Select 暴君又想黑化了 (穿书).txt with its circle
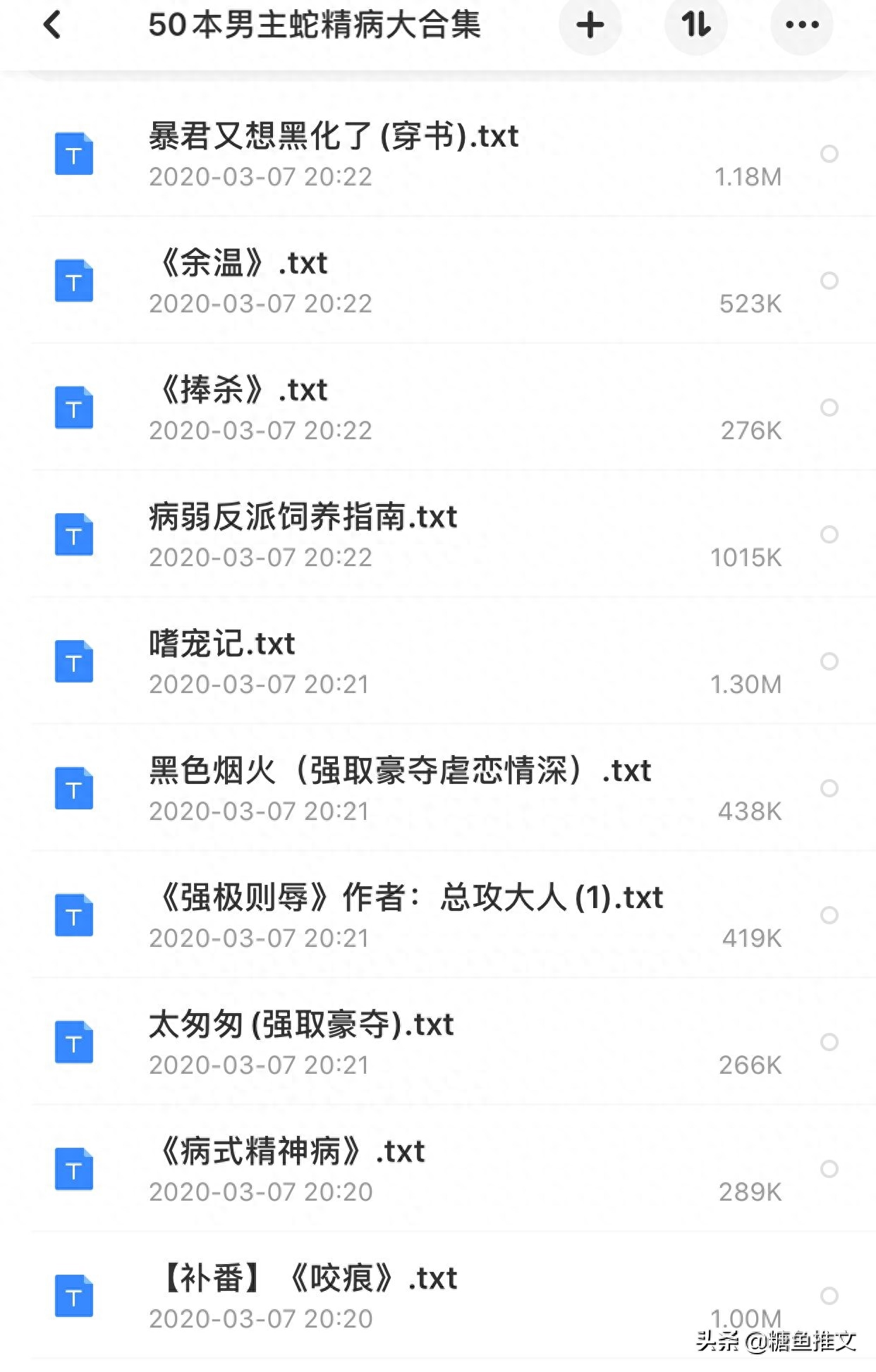Image resolution: width=876 pixels, height=1372 pixels. 829,154
